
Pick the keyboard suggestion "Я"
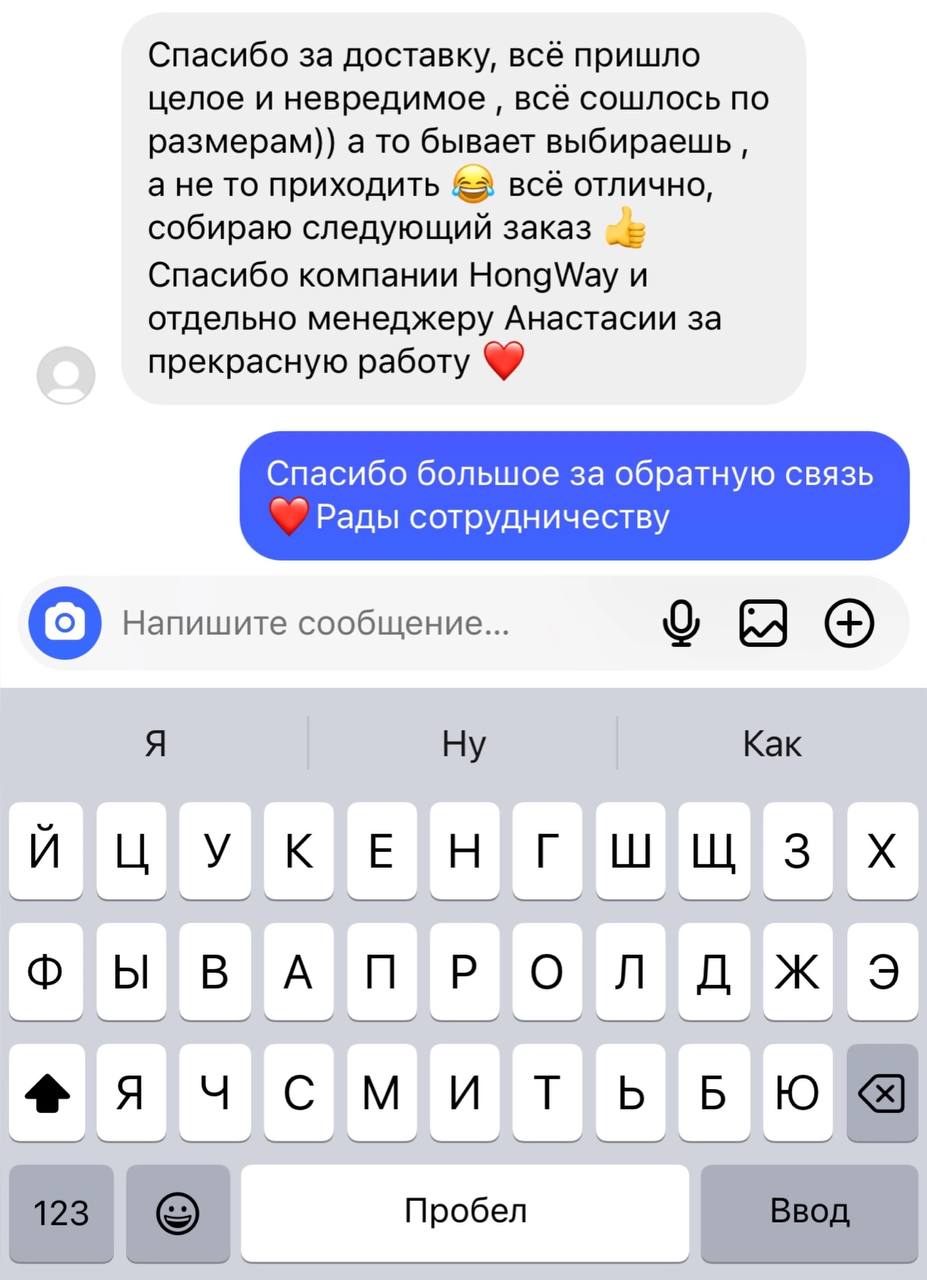click(x=155, y=744)
